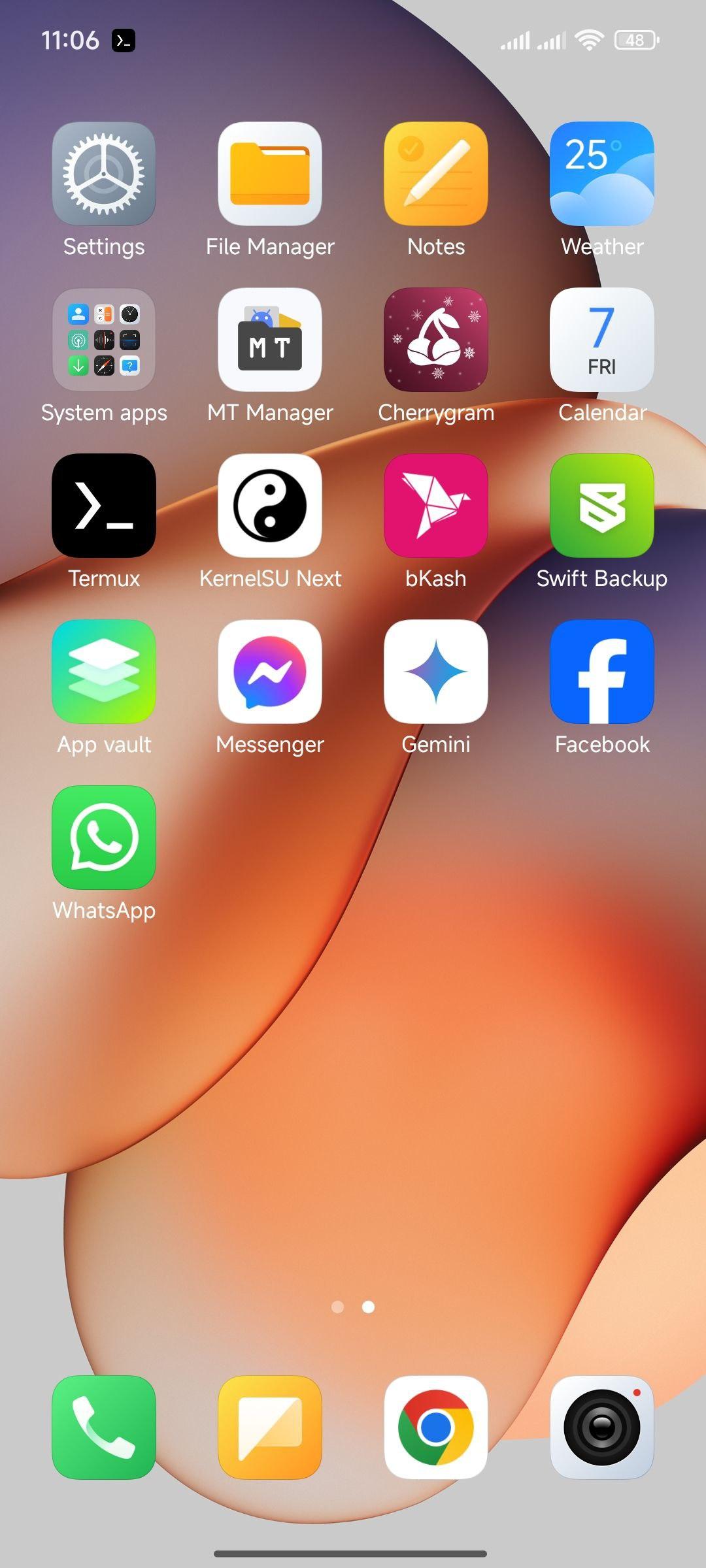
Task: Open the Notes app
Action: pyautogui.click(x=436, y=174)
